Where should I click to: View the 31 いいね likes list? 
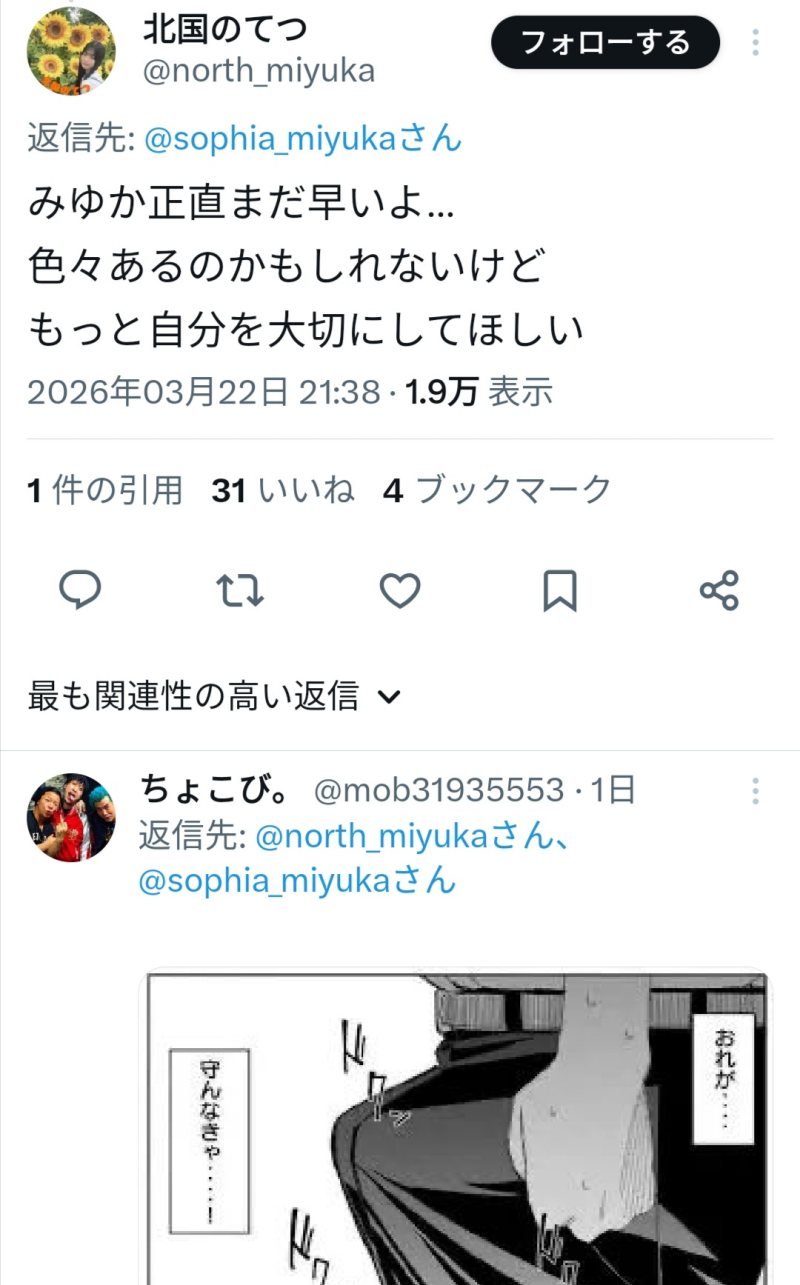282,490
